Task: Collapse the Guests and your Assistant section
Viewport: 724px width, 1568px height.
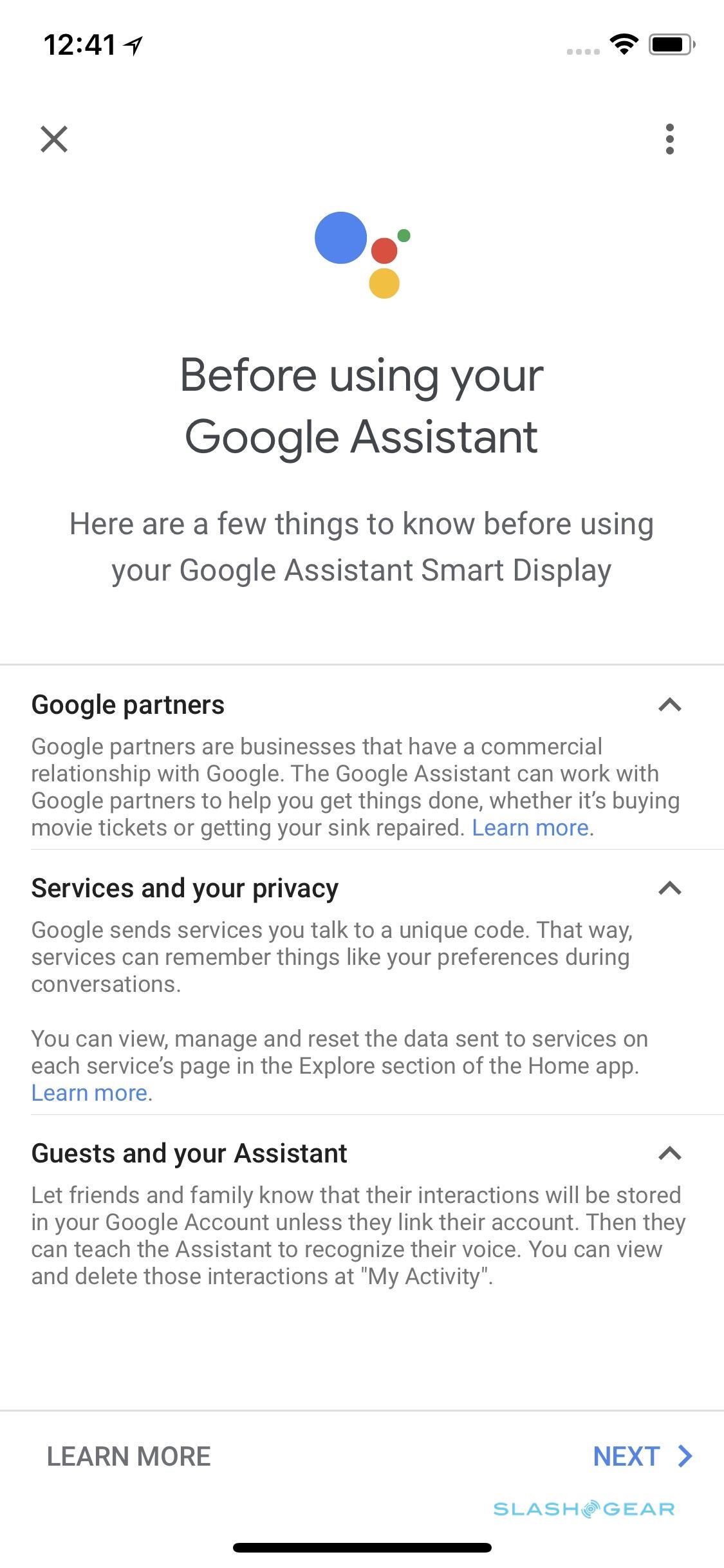Action: pyautogui.click(x=670, y=1153)
